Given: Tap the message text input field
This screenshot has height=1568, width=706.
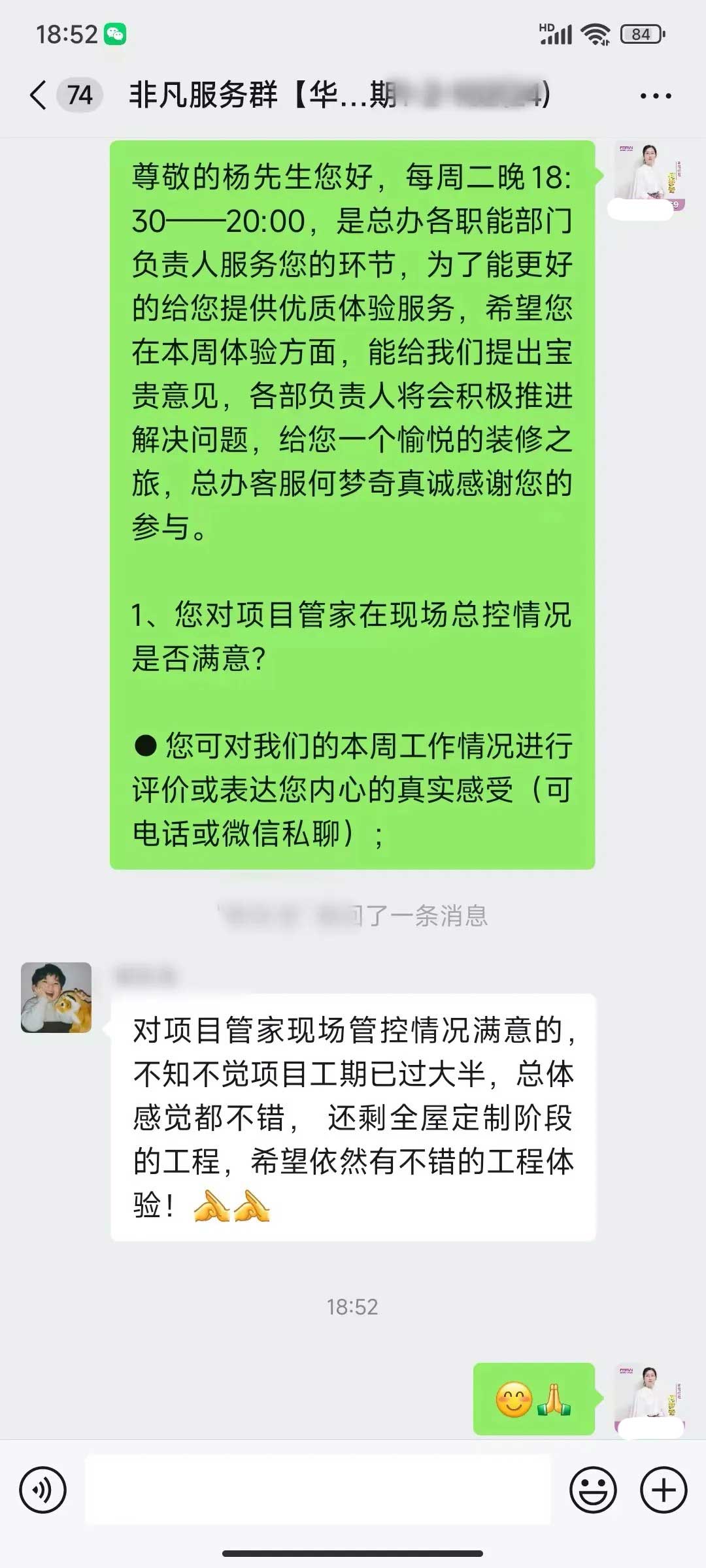Looking at the screenshot, I should tap(318, 1490).
